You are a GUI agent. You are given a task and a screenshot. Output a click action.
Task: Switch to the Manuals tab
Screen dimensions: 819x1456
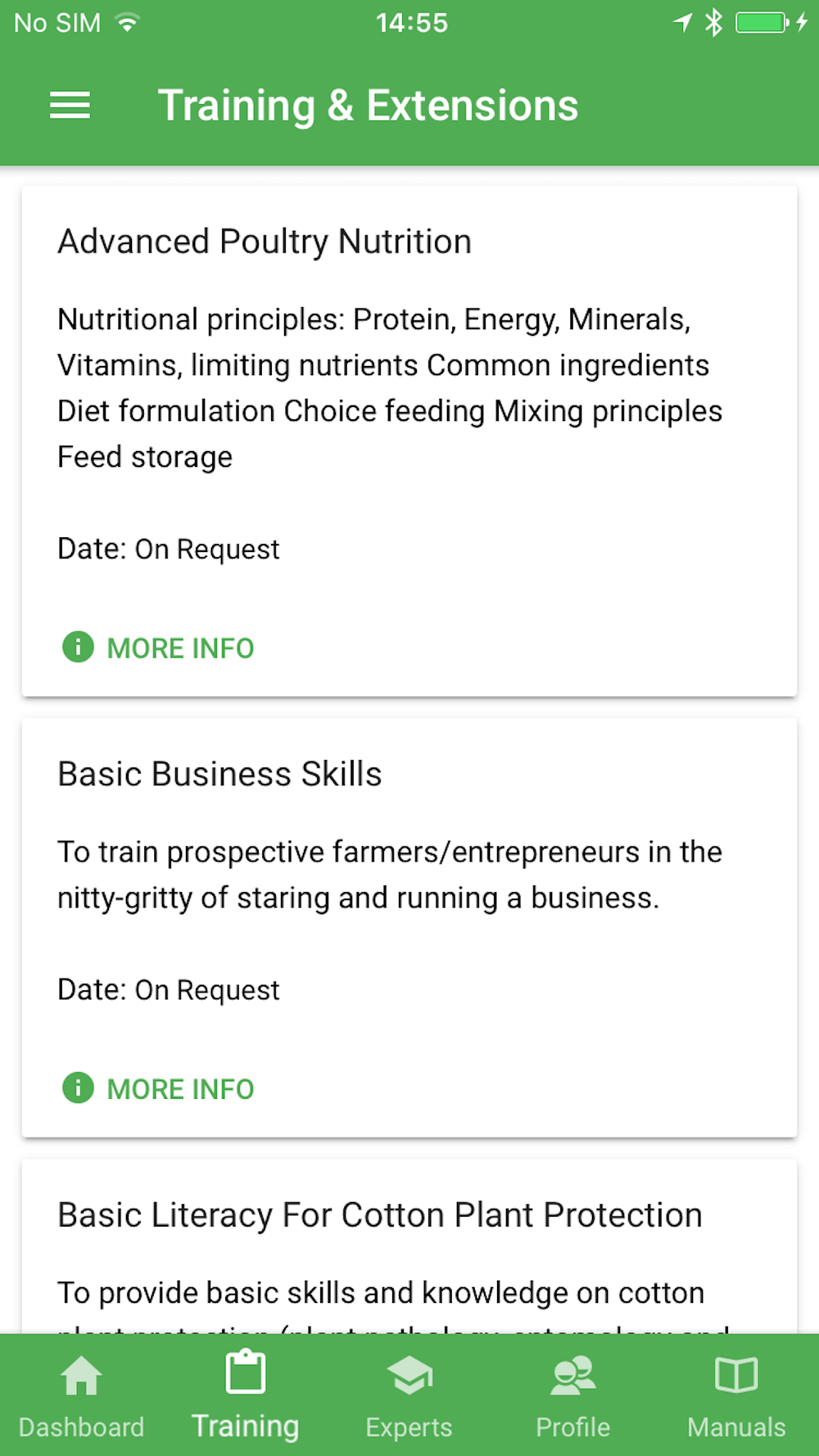[x=736, y=1395]
